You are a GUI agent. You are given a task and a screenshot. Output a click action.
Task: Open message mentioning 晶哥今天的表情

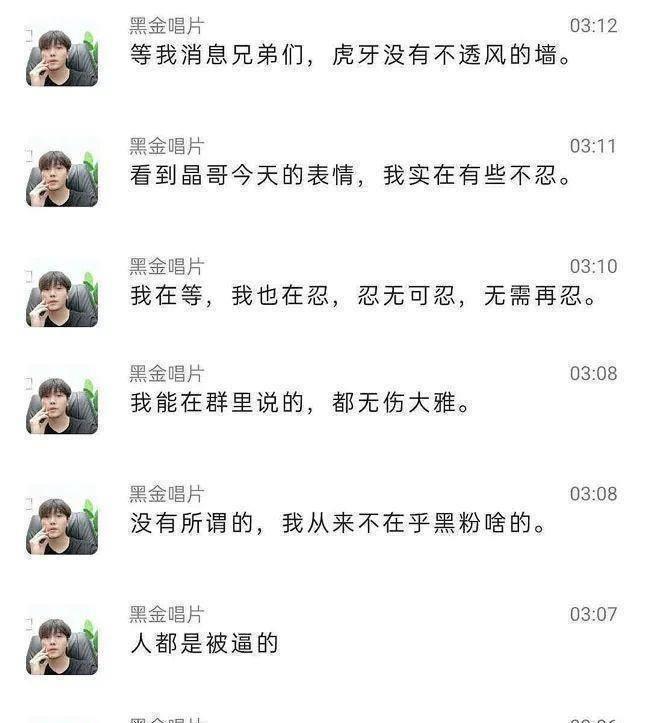[350, 177]
